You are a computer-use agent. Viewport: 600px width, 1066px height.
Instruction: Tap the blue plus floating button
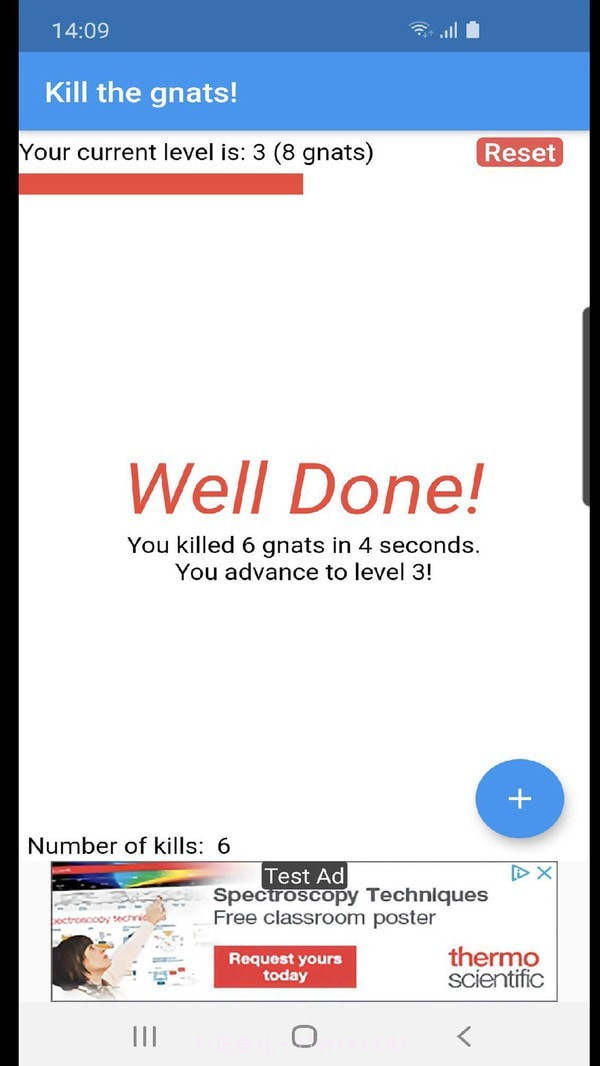[x=519, y=798]
